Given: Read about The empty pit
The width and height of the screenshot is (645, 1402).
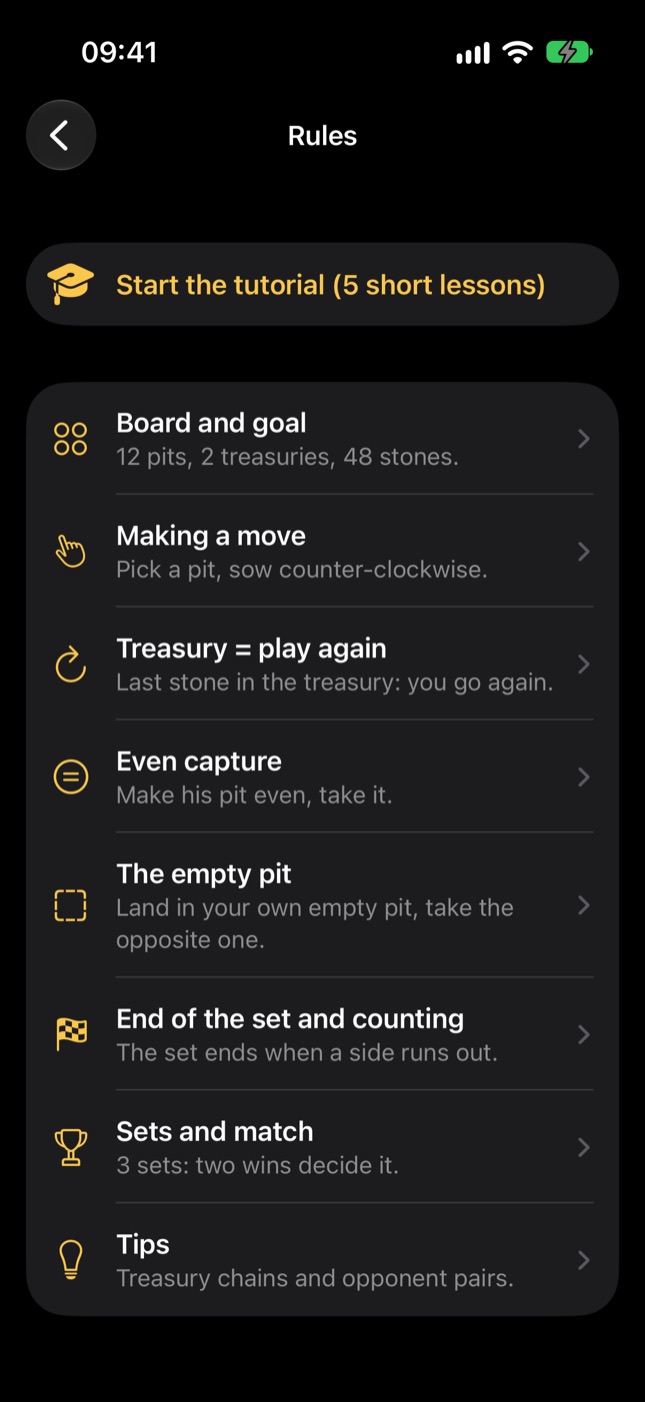Looking at the screenshot, I should click(x=322, y=905).
